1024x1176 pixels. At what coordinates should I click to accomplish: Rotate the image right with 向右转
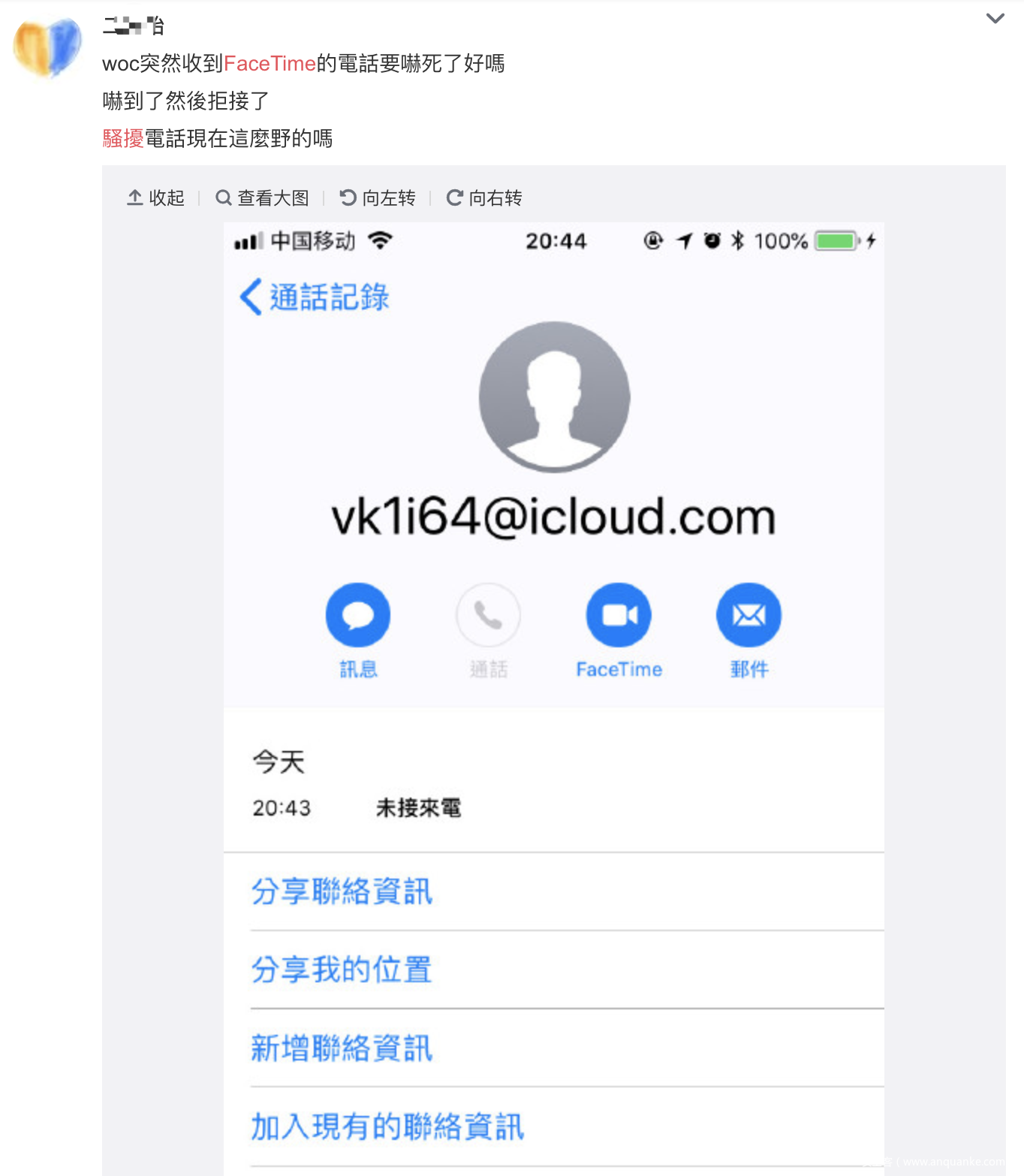point(484,198)
